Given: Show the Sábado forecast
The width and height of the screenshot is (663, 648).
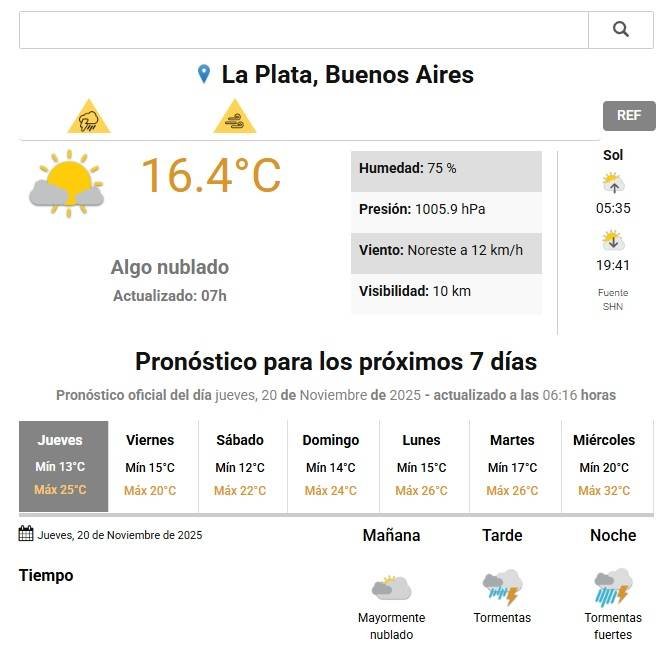Looking at the screenshot, I should pyautogui.click(x=240, y=465).
